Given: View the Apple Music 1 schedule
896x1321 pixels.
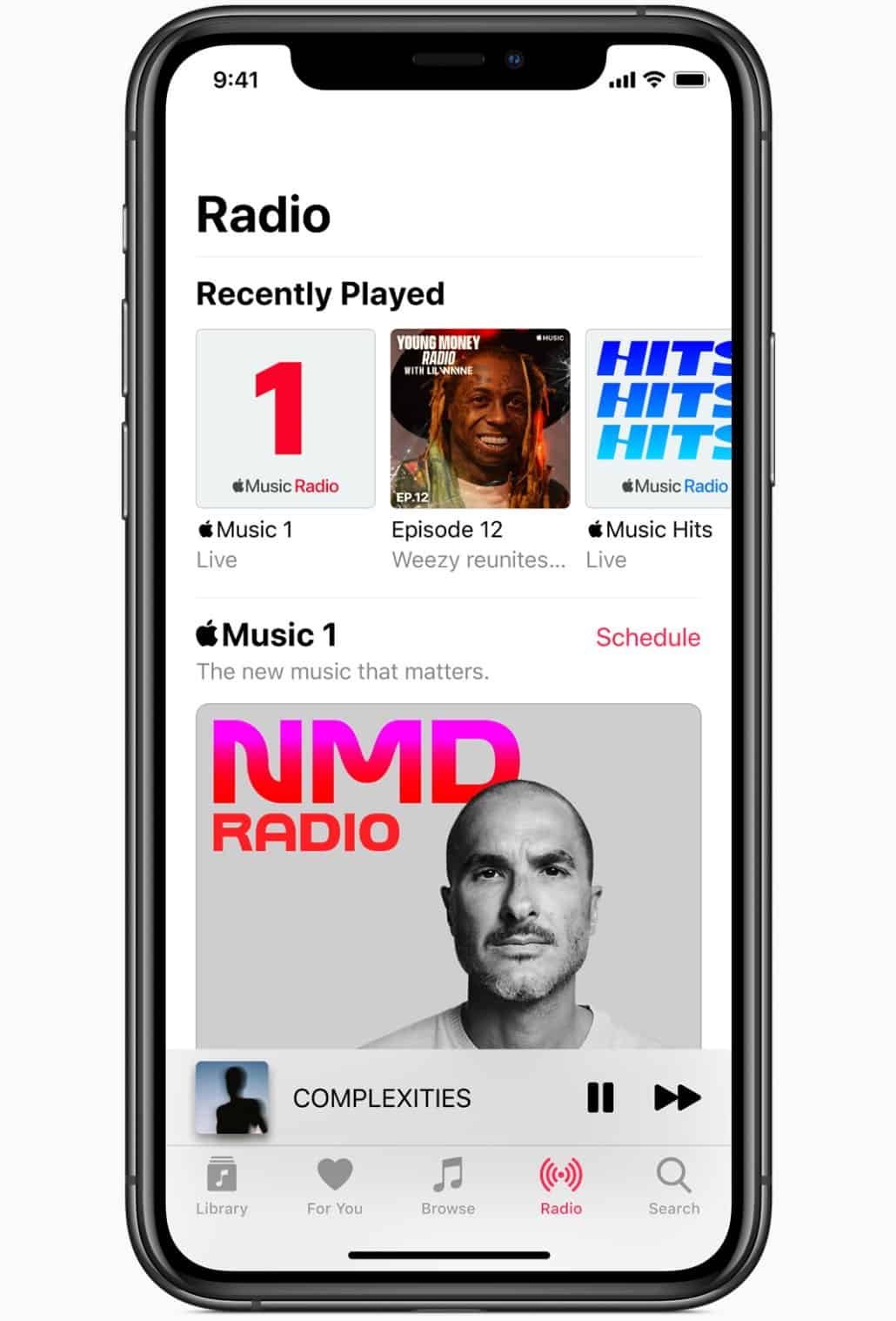Looking at the screenshot, I should point(647,637).
